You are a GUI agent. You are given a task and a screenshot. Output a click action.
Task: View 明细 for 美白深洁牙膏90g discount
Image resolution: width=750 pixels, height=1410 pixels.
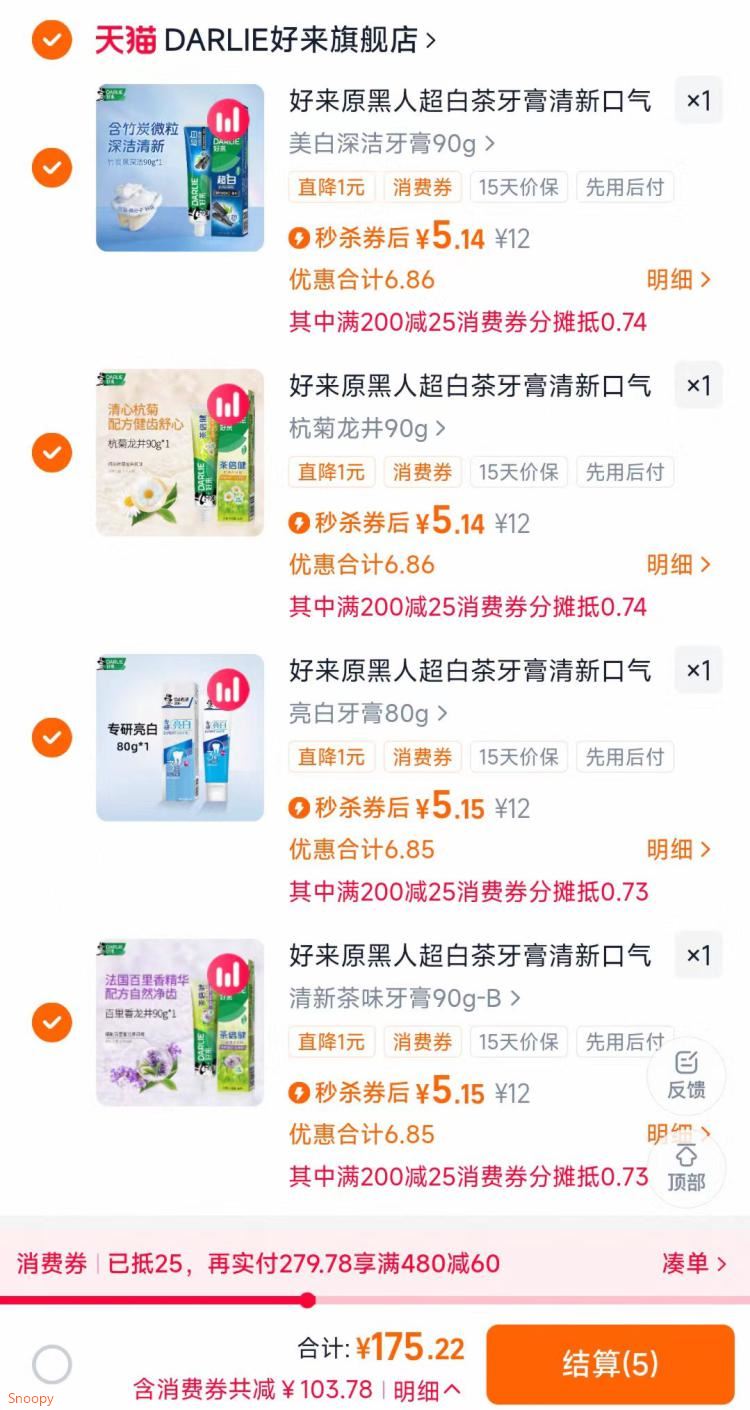pos(678,280)
